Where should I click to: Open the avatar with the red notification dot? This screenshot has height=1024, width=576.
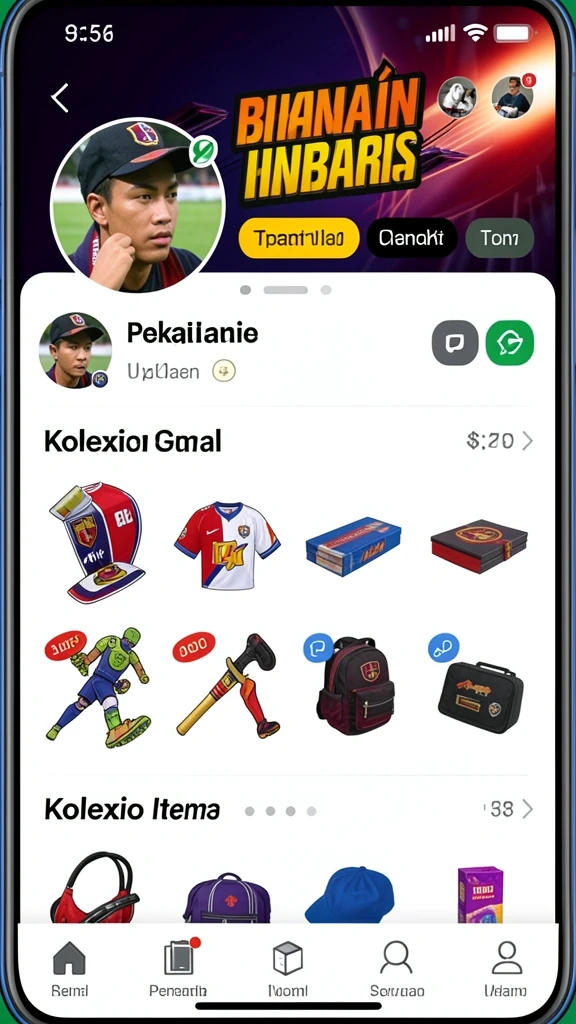tap(513, 97)
